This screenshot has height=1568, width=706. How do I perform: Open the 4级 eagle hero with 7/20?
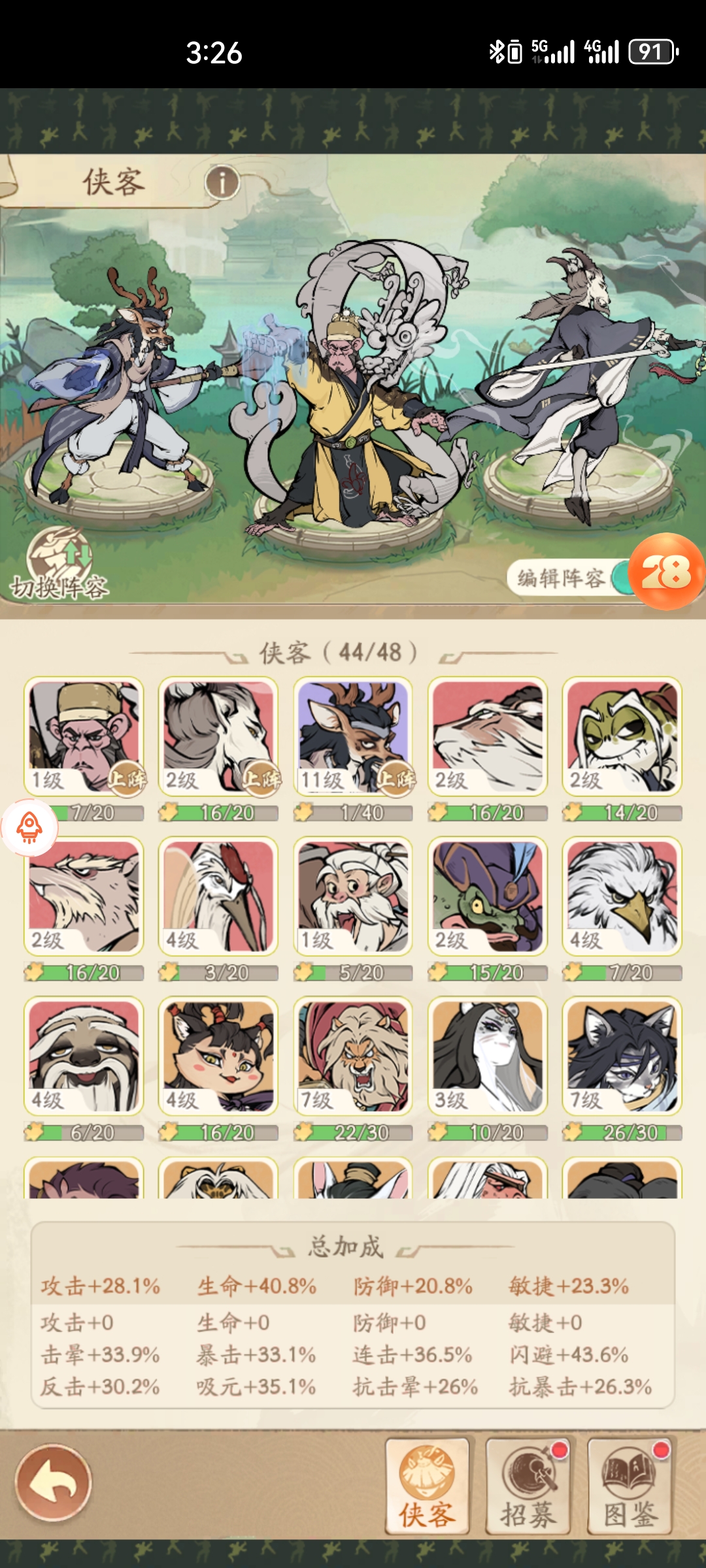622,896
